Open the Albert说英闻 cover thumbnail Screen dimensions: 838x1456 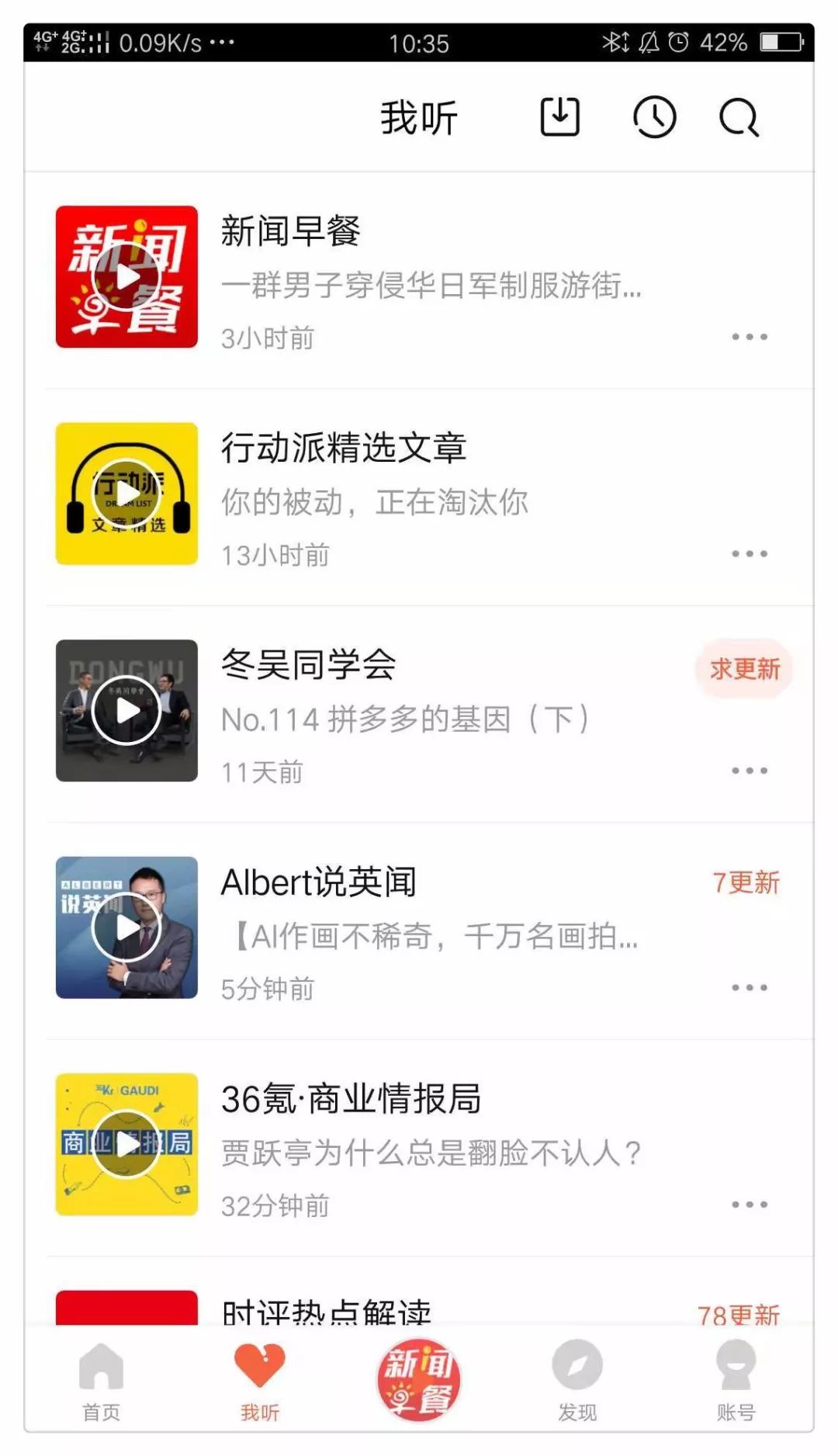click(x=126, y=928)
